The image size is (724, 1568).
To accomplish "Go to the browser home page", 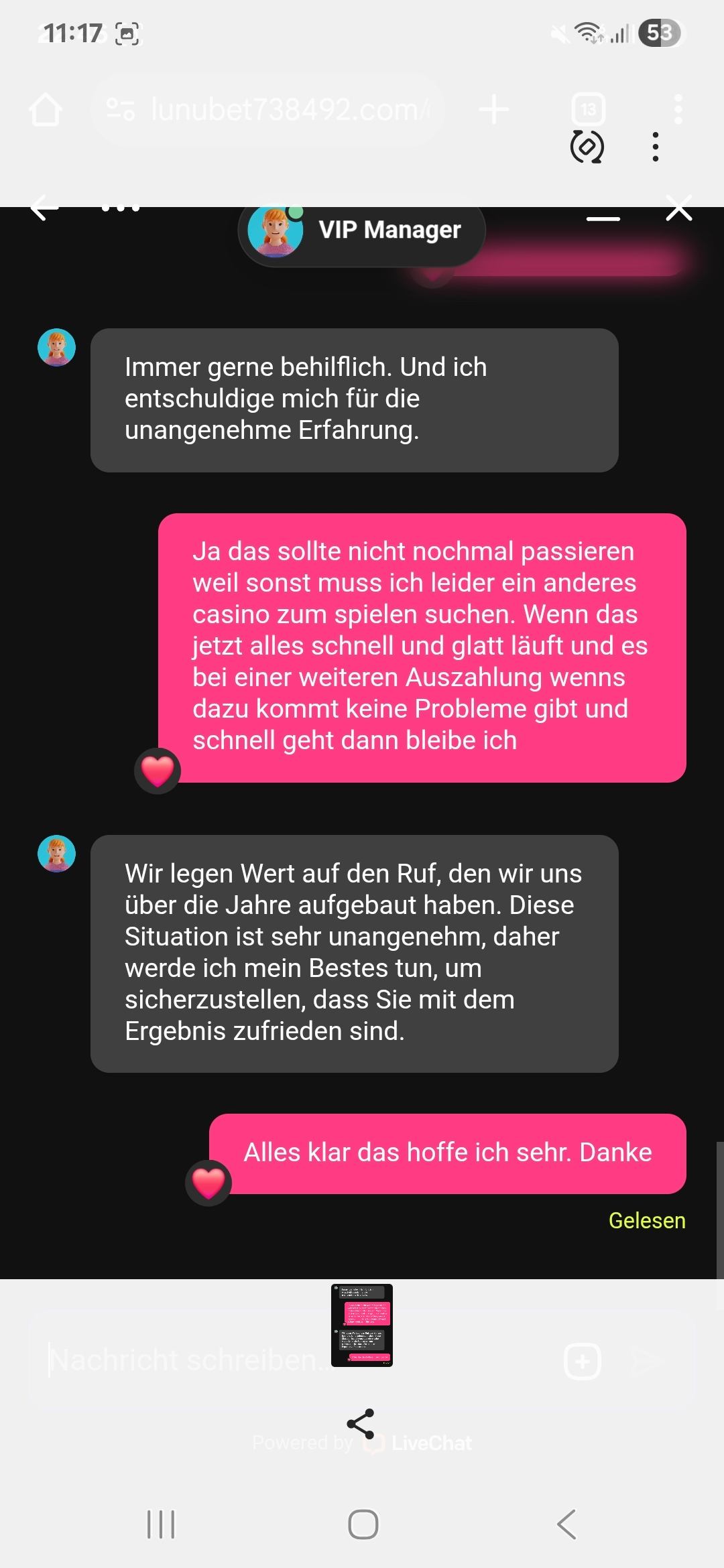I will 46,109.
